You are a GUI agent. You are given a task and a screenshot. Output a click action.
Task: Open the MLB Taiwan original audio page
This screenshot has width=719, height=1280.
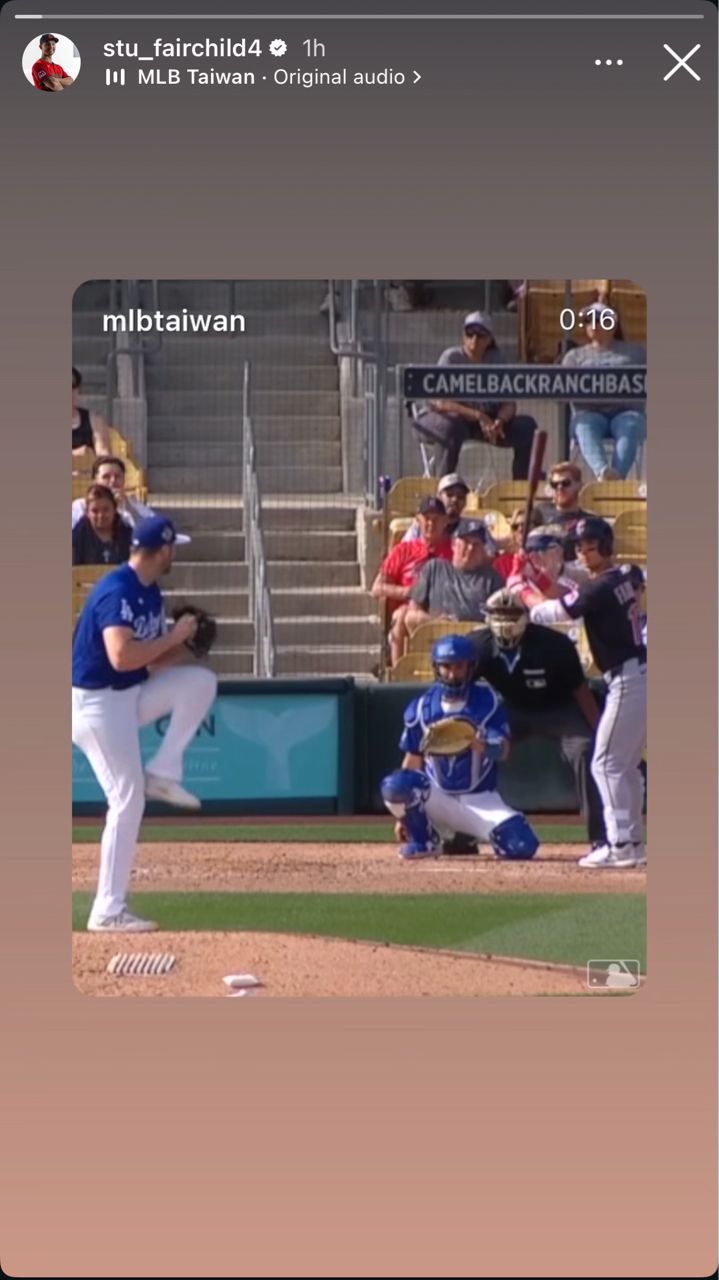point(270,77)
